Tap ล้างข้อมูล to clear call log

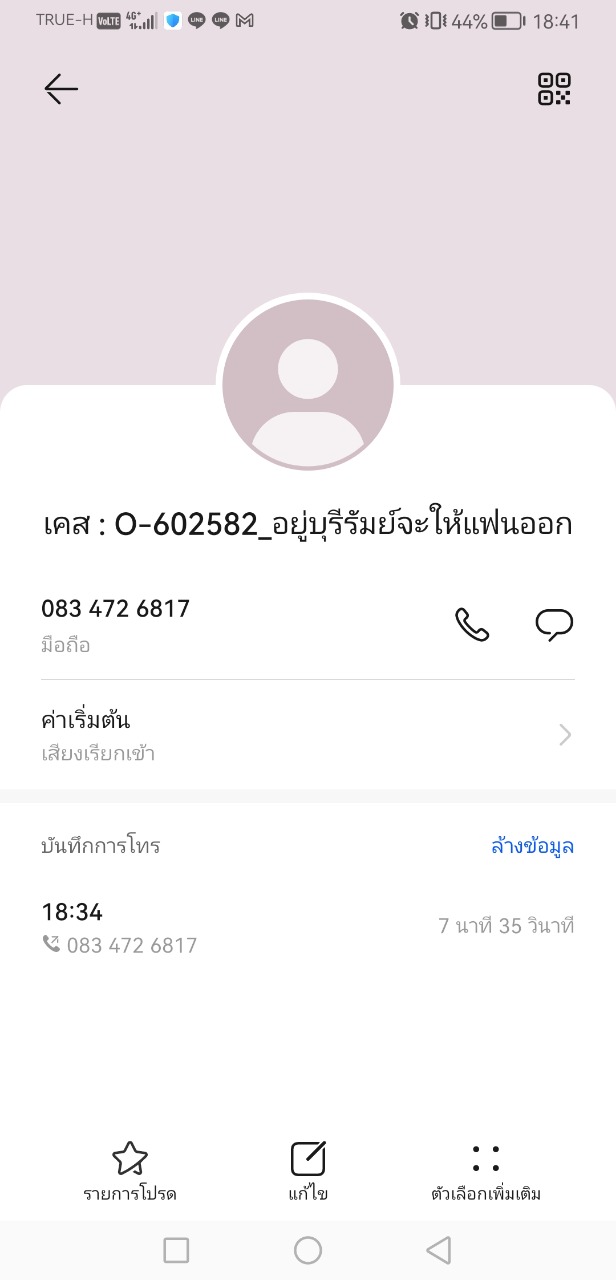532,846
